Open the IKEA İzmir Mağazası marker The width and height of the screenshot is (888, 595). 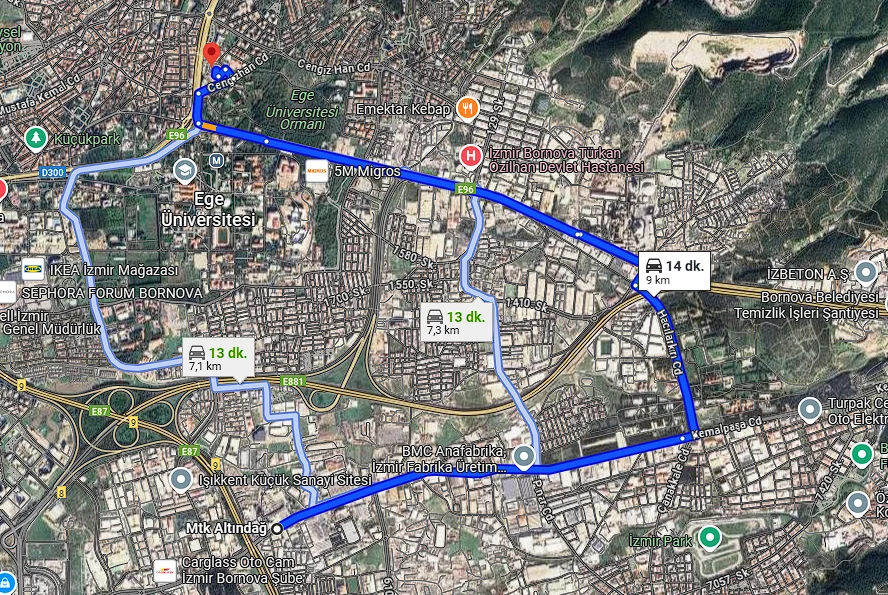click(32, 270)
